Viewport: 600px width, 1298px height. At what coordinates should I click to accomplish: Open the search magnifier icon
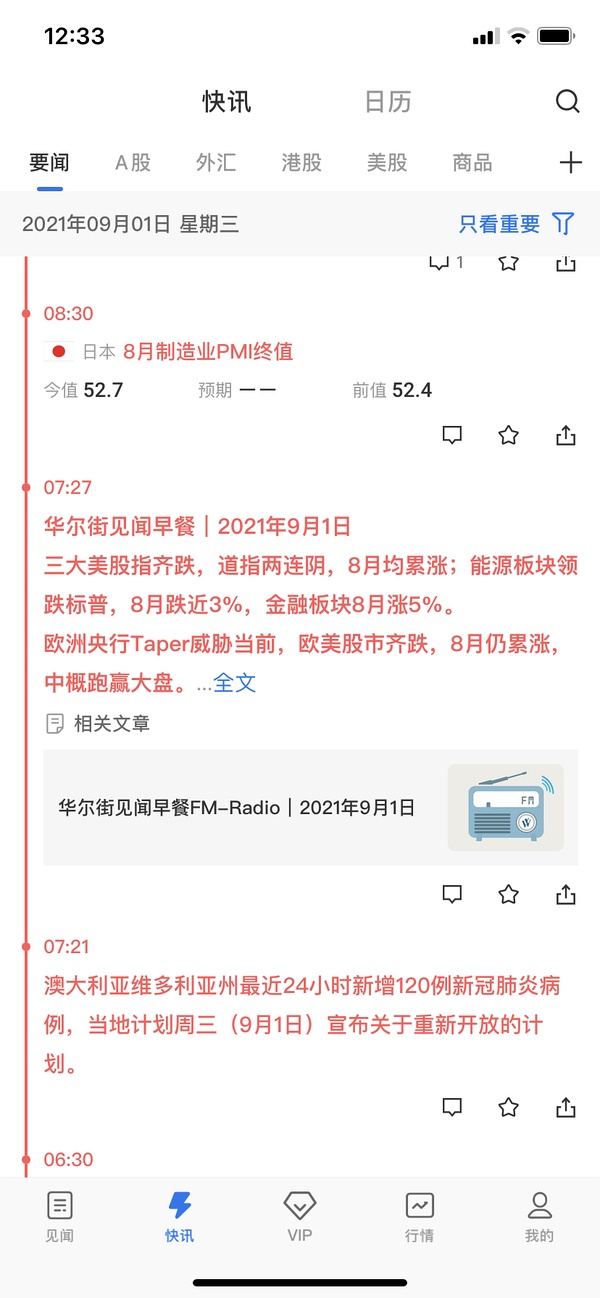point(567,102)
